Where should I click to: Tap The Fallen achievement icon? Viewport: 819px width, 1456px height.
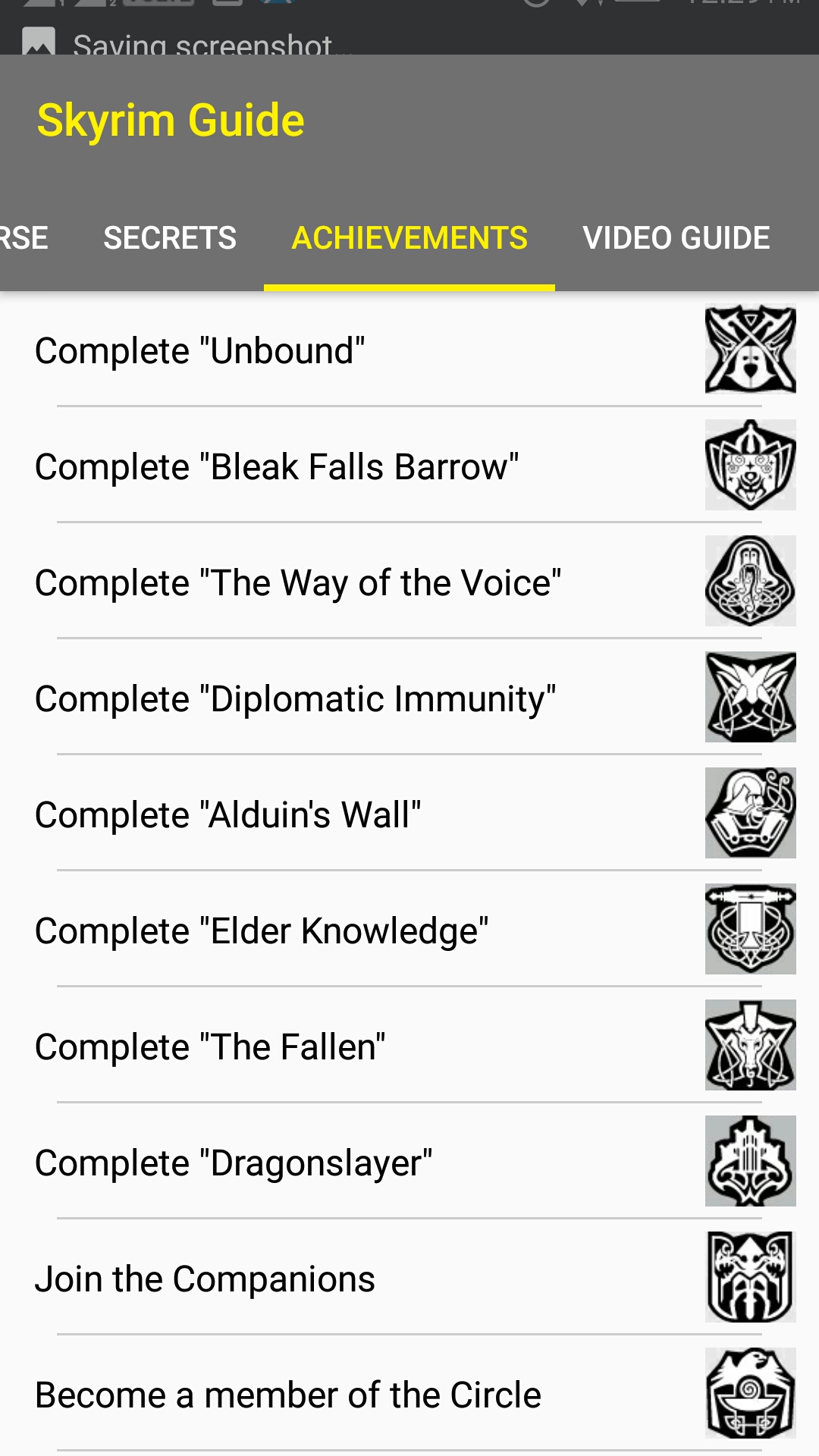pos(749,1045)
